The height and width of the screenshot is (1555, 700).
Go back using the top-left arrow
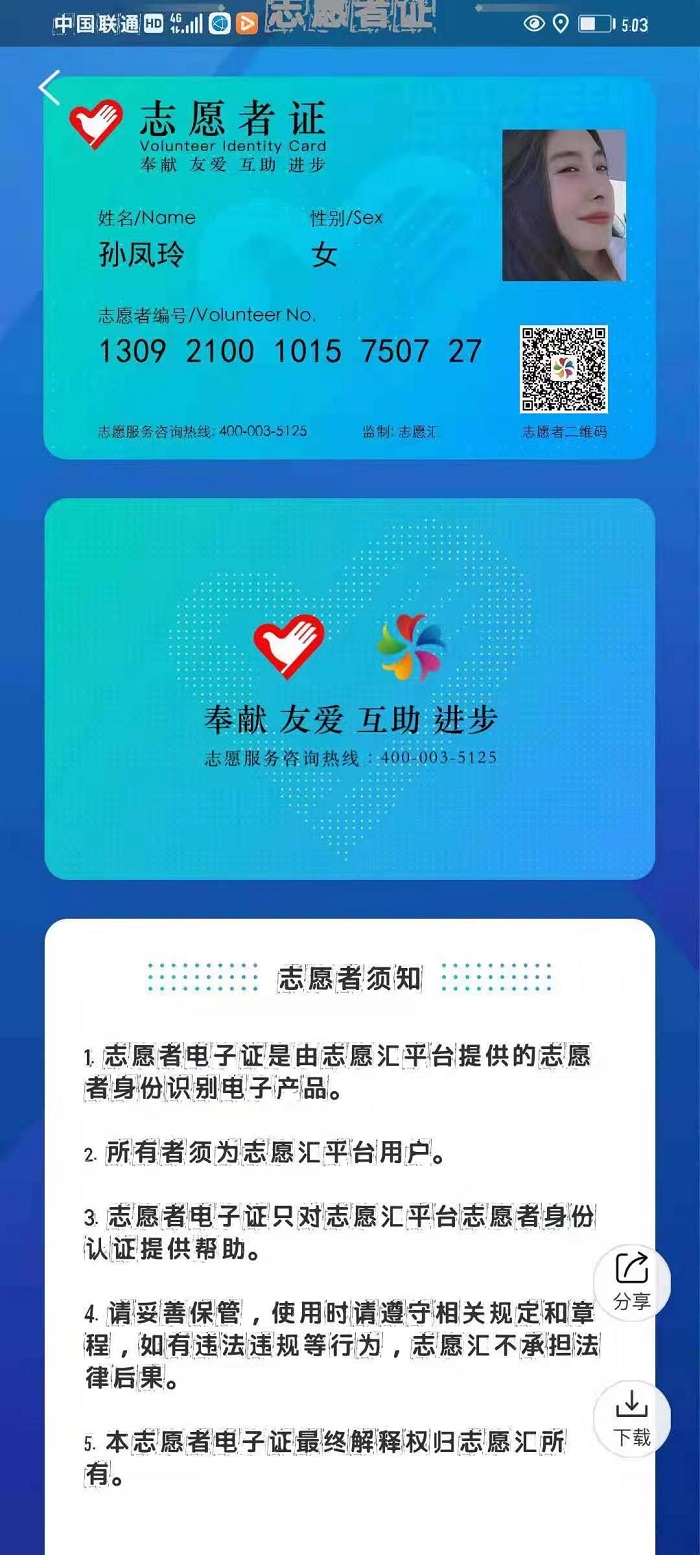pos(50,88)
